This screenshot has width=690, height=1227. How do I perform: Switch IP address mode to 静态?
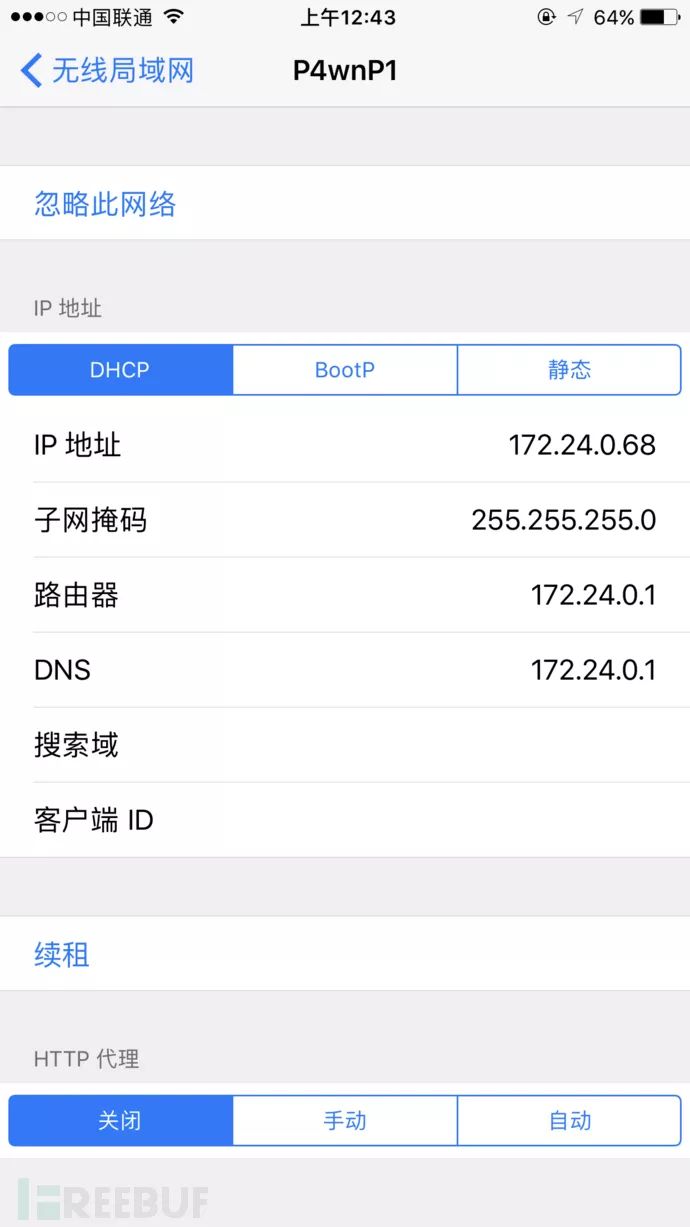coord(570,370)
